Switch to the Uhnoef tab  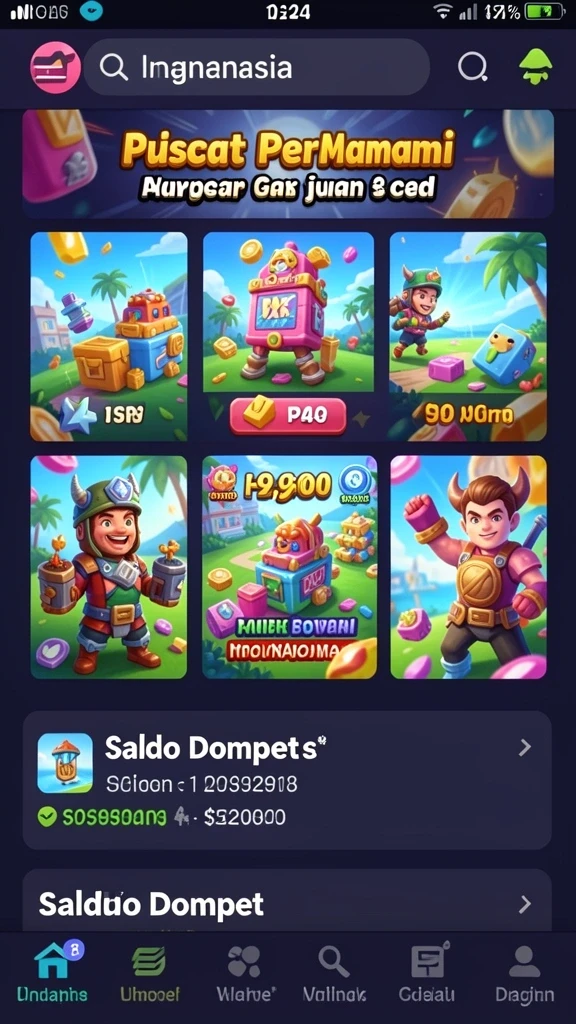(149, 970)
